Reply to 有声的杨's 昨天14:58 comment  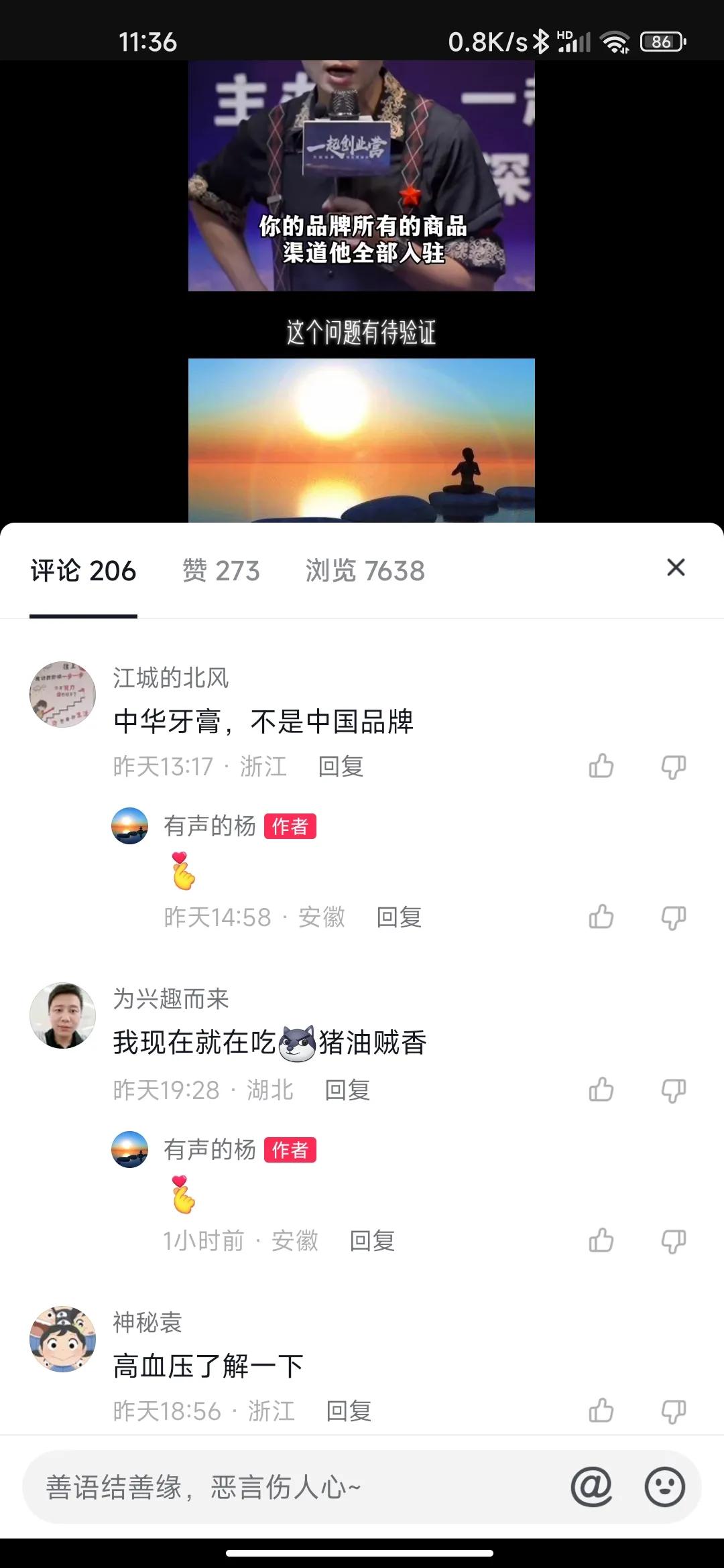pyautogui.click(x=399, y=917)
